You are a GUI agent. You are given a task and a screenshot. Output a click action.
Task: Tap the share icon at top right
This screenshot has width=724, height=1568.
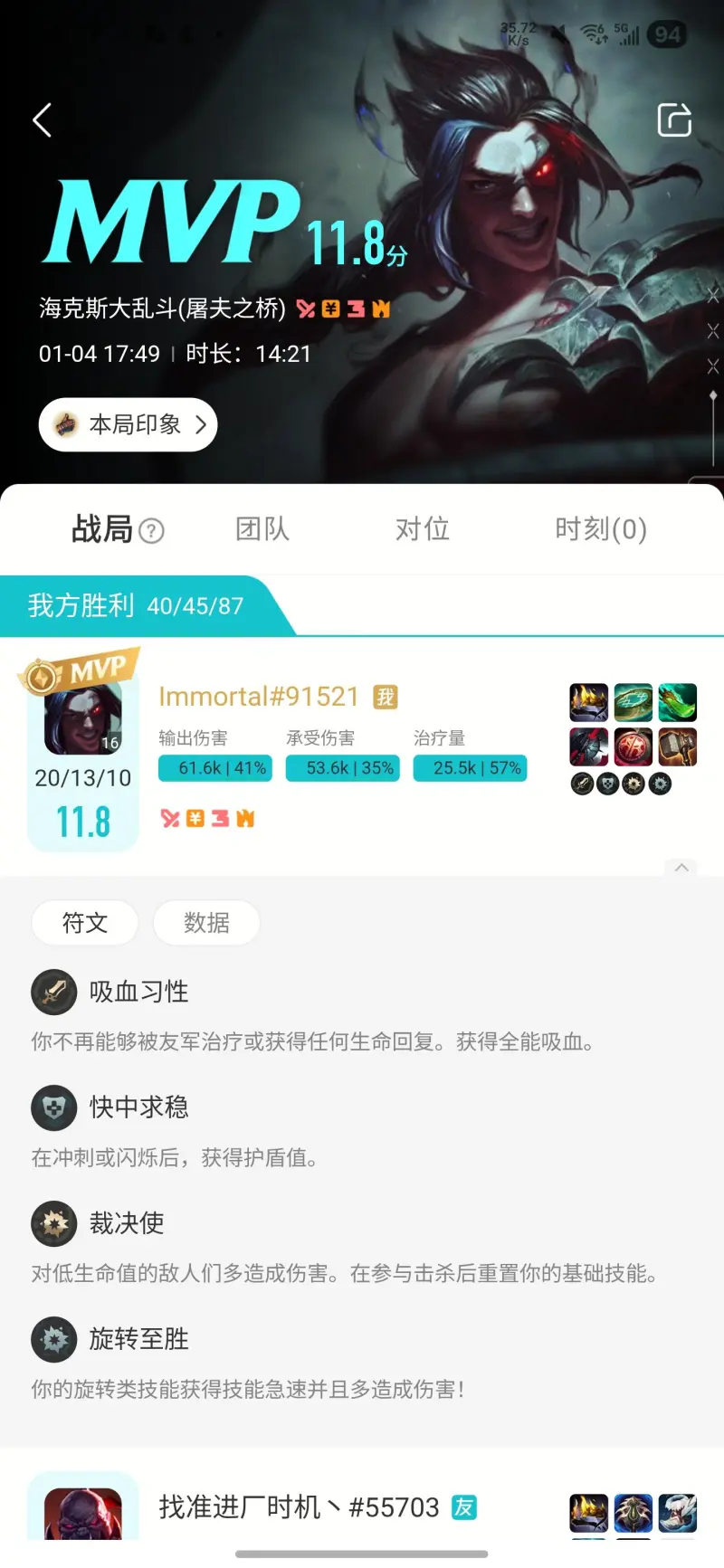(673, 119)
